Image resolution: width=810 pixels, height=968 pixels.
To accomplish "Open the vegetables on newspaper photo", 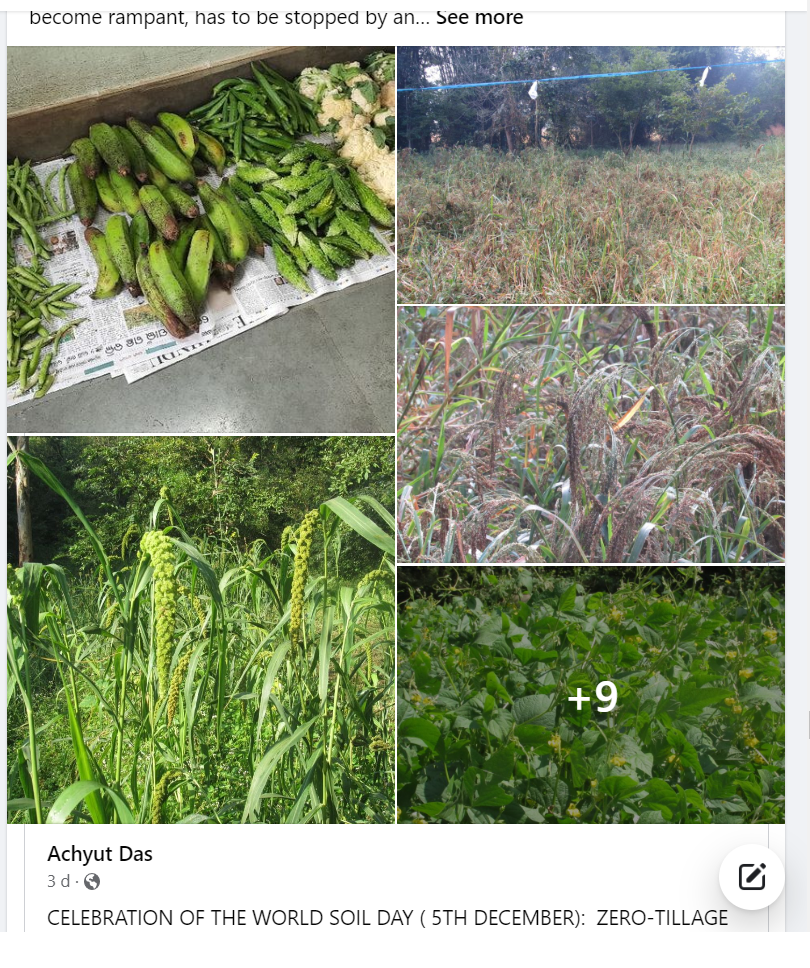I will [x=201, y=239].
